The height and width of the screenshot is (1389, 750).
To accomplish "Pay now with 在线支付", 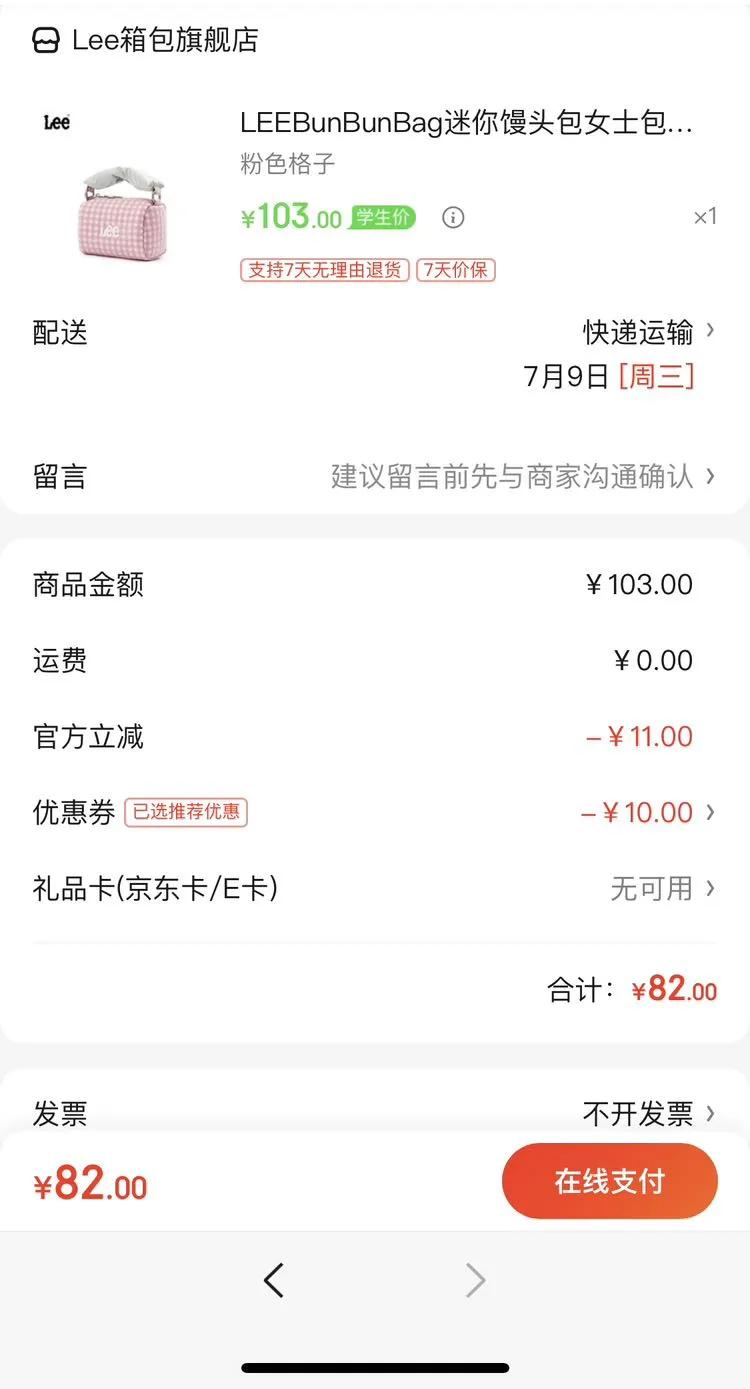I will (x=609, y=1181).
